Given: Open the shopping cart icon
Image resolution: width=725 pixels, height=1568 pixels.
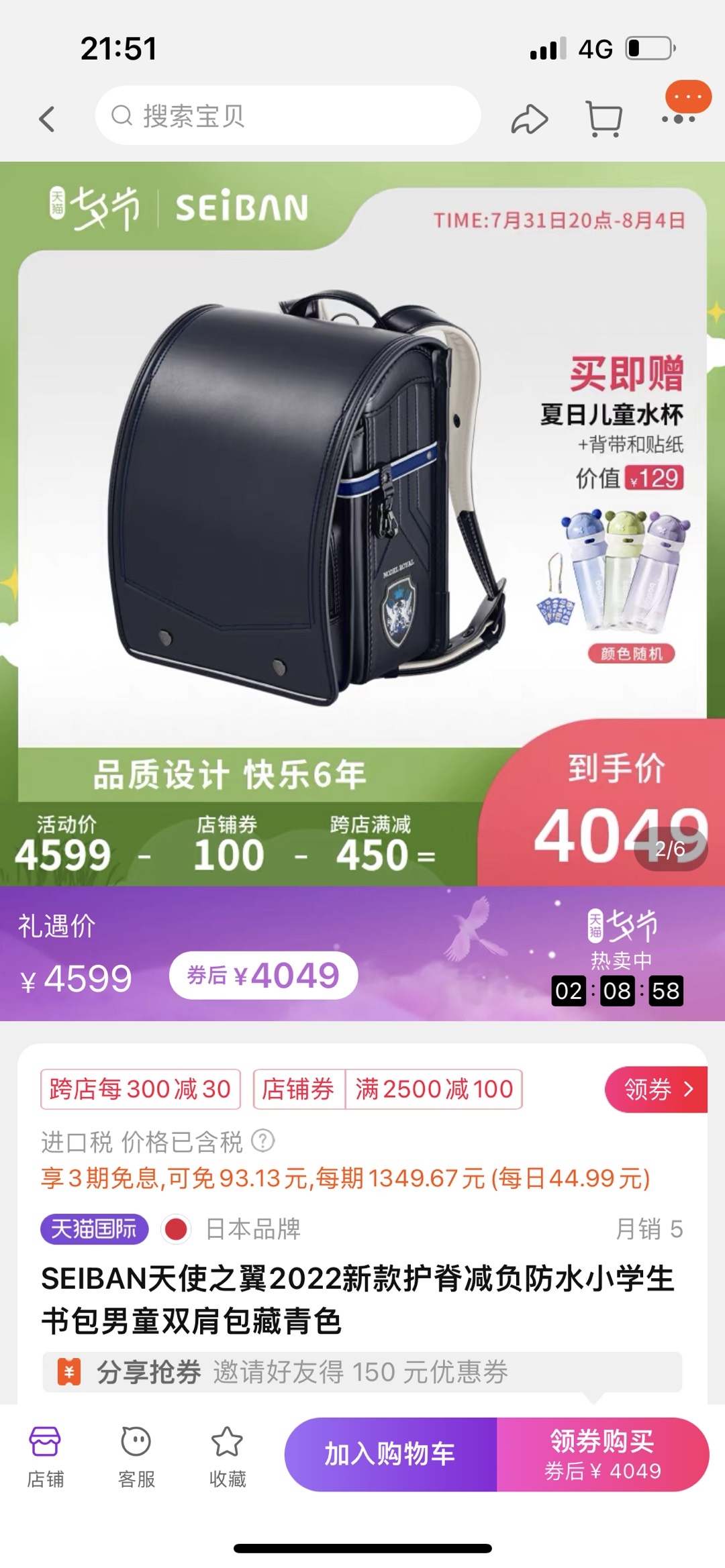Looking at the screenshot, I should click(x=604, y=119).
